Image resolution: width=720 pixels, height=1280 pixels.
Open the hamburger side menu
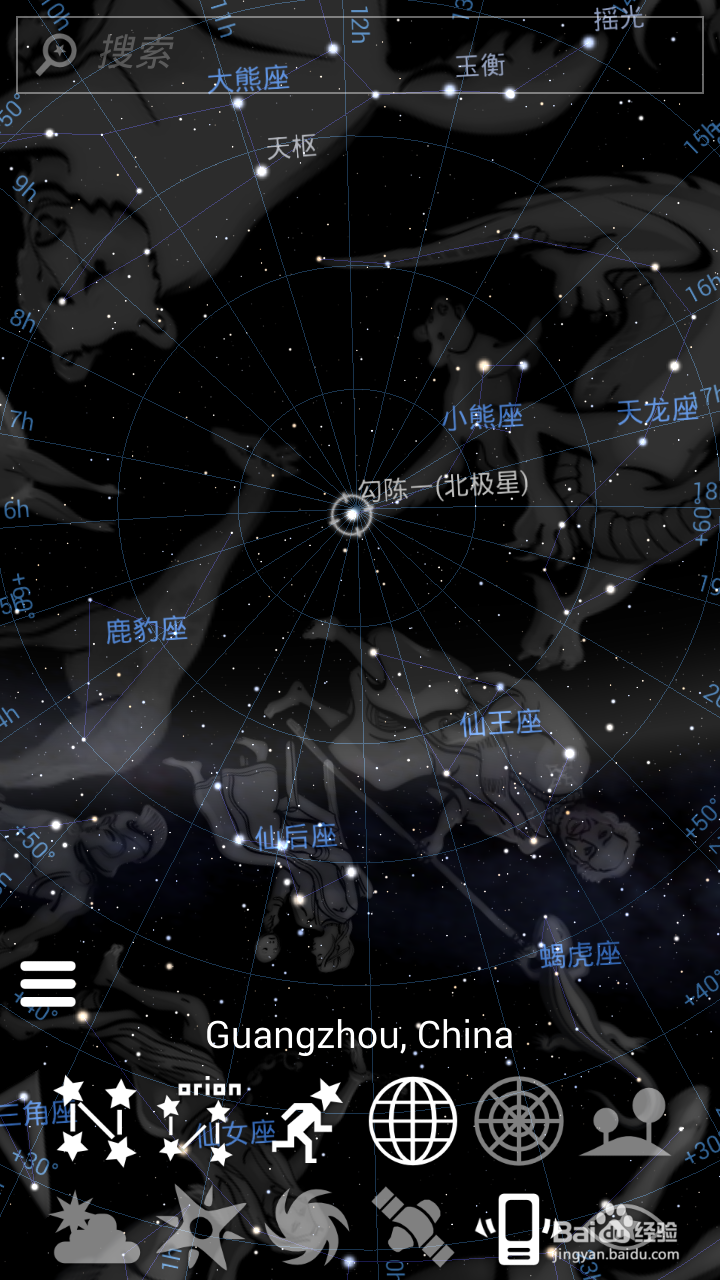click(47, 983)
